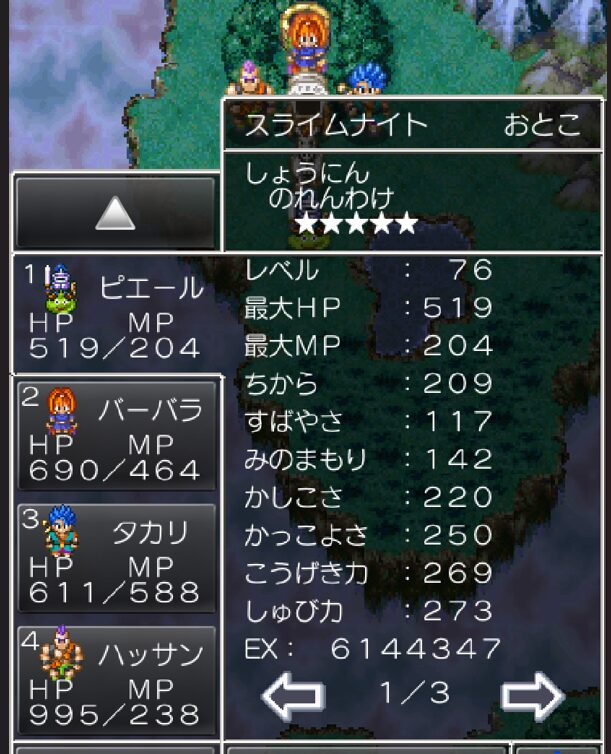Go to next status page arrow
611x754 pixels.
tap(531, 697)
